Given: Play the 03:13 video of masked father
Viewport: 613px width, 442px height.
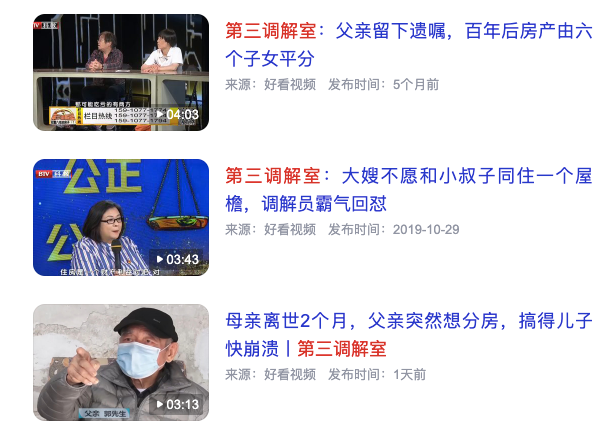Looking at the screenshot, I should click(121, 362).
